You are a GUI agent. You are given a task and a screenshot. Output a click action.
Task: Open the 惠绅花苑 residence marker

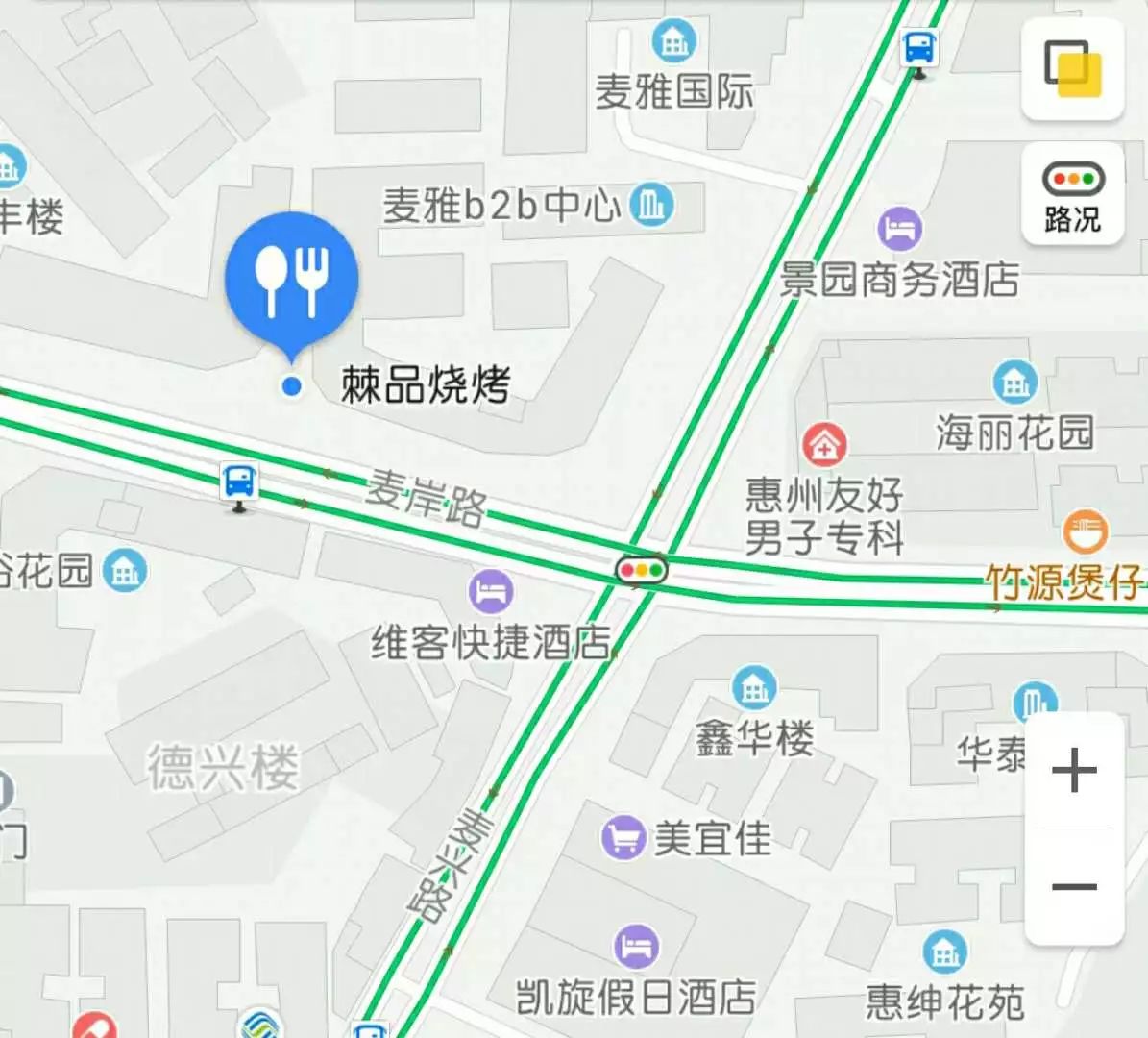coord(945,952)
